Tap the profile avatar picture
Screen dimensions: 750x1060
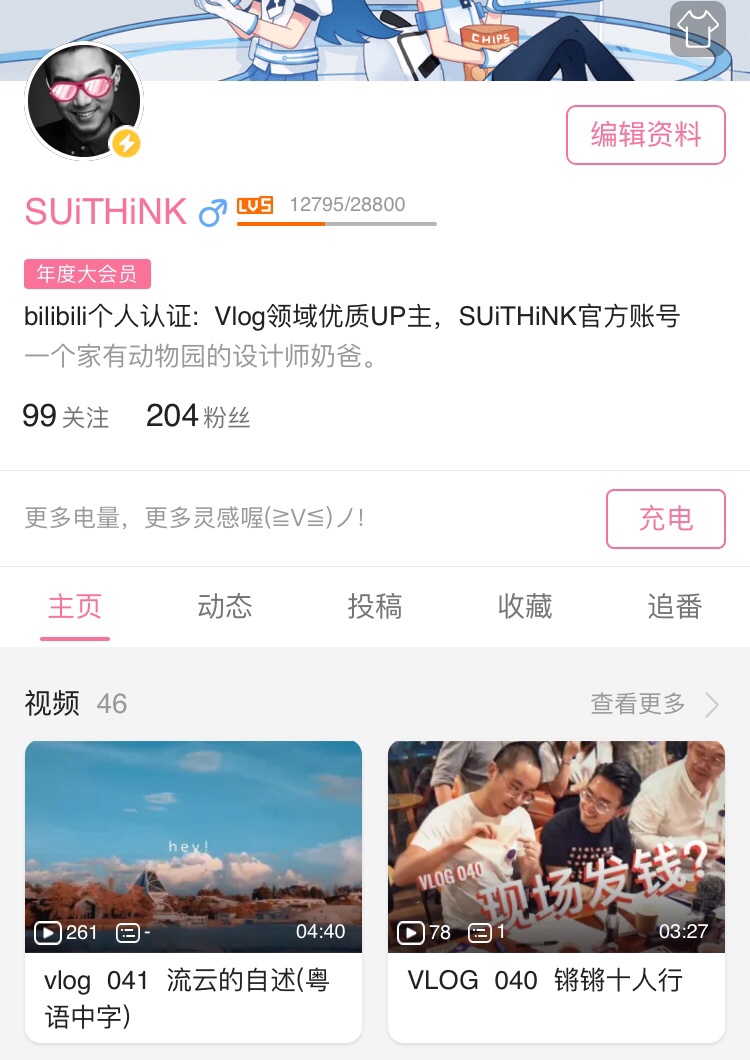coord(84,102)
